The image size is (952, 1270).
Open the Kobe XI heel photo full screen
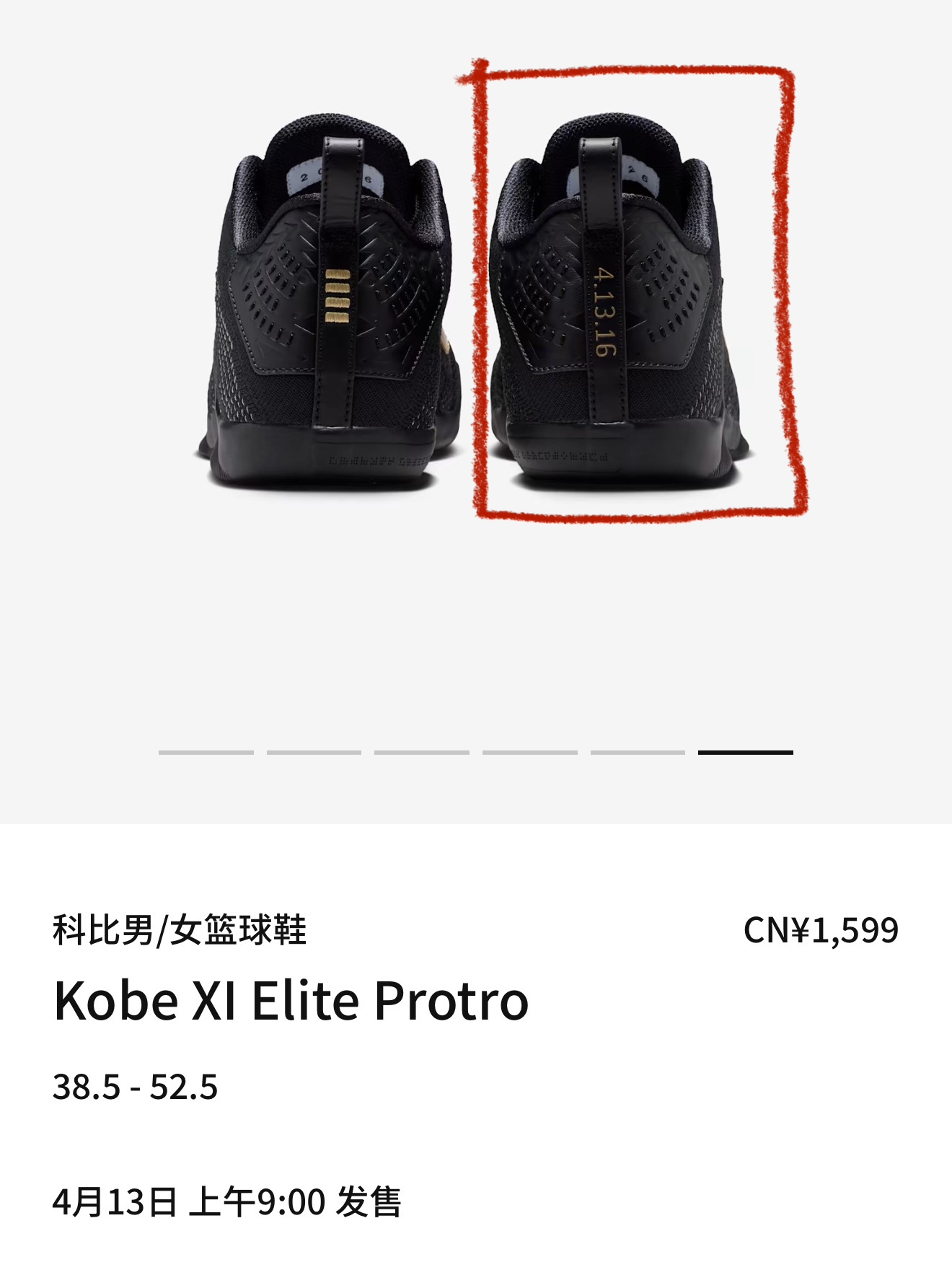point(476,303)
